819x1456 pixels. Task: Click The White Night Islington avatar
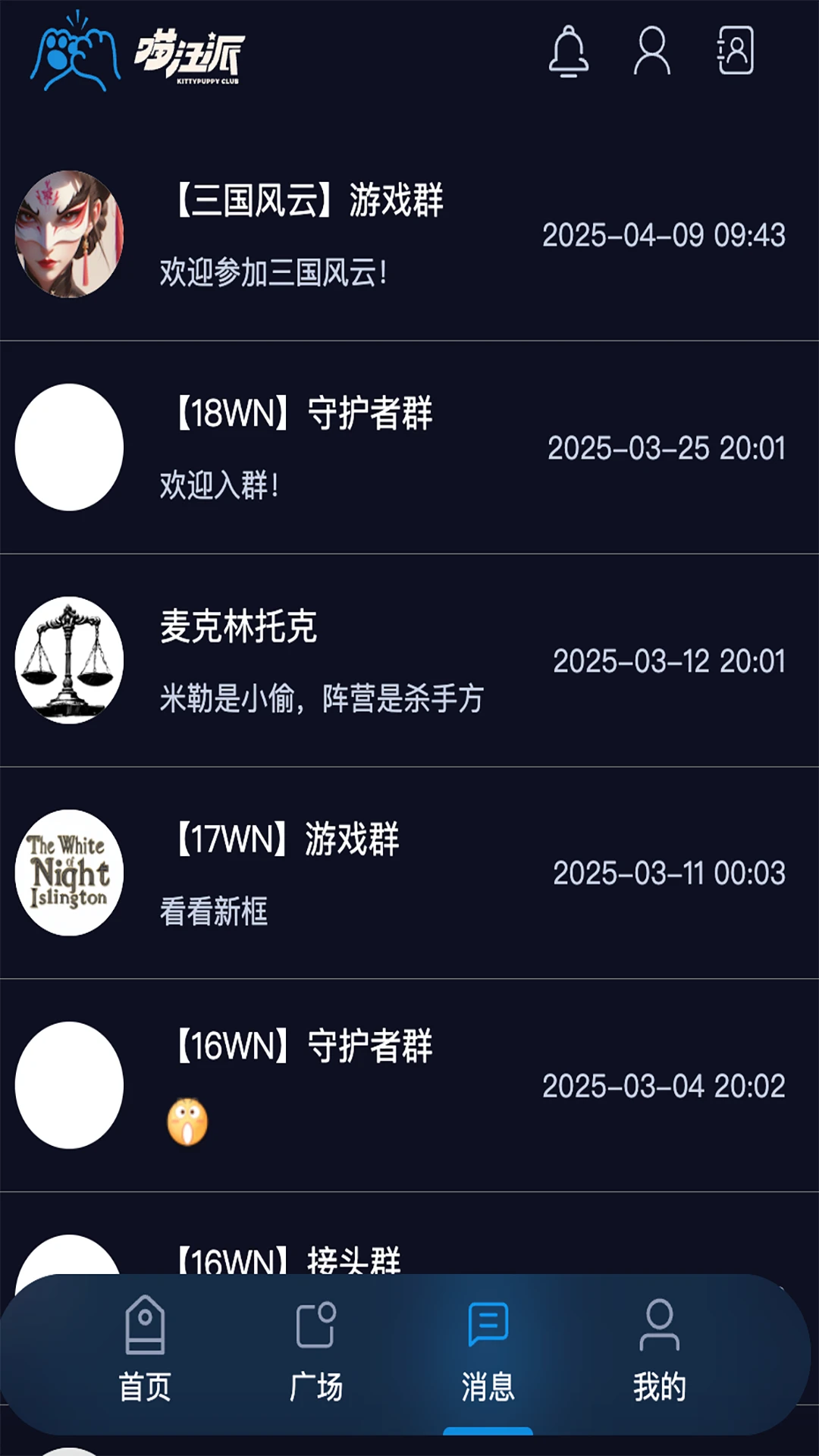click(69, 872)
